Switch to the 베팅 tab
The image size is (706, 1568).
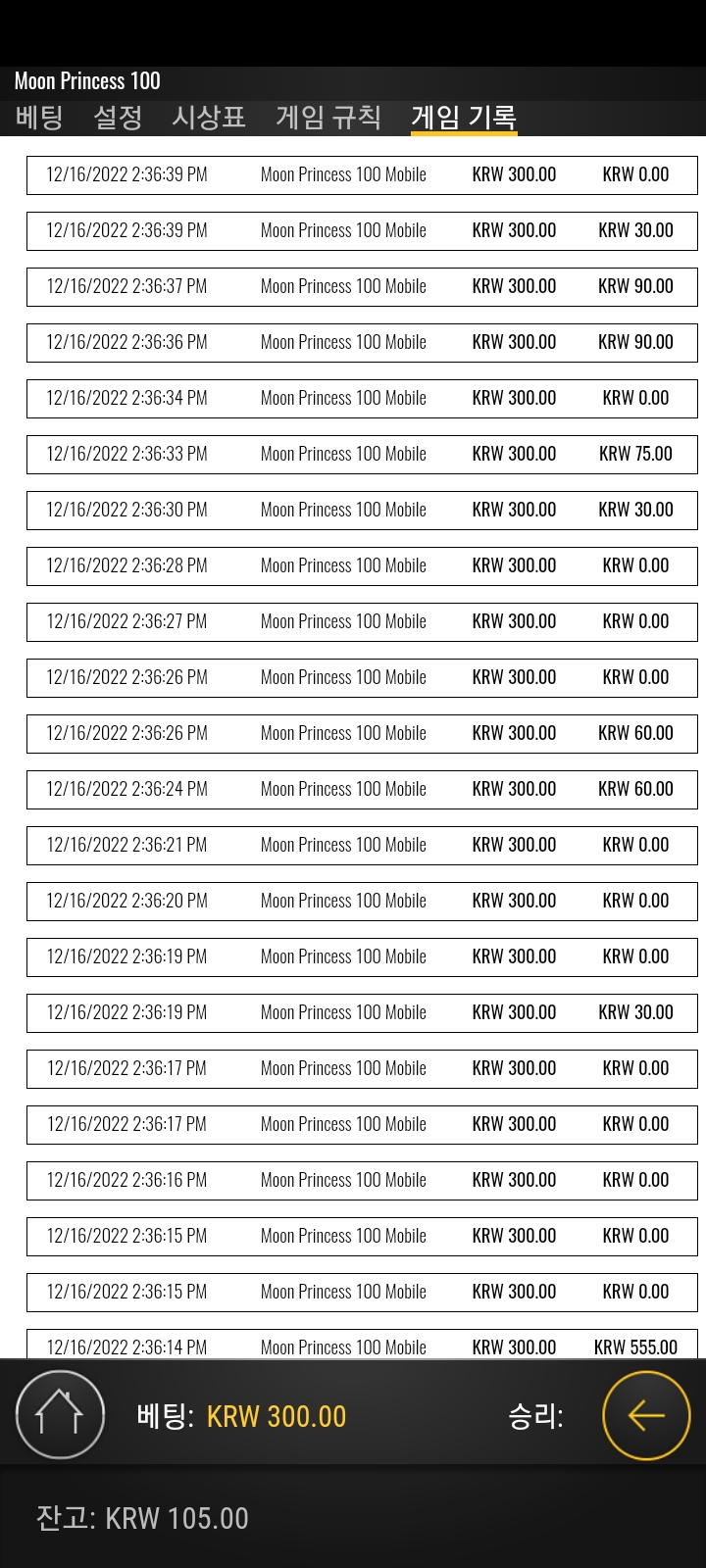point(39,118)
